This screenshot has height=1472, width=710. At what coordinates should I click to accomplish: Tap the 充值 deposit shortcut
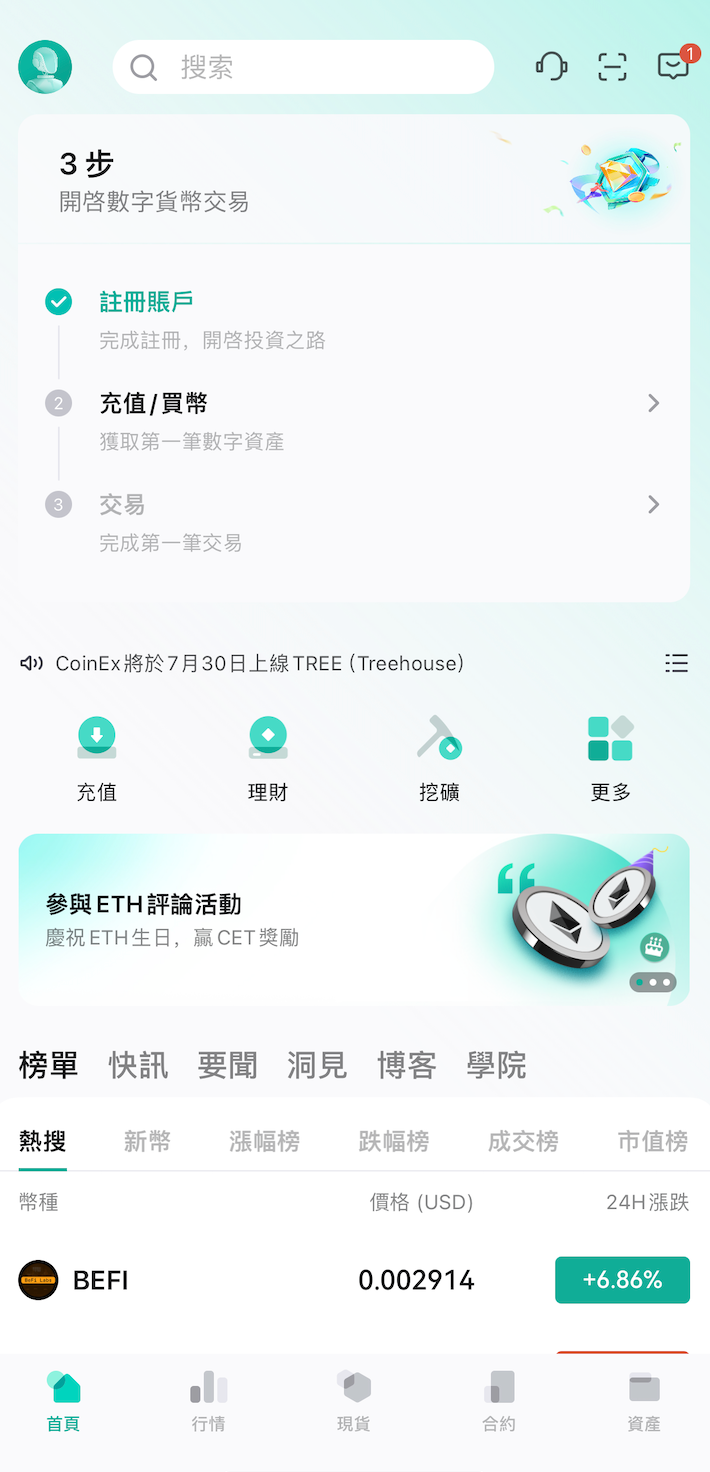(x=97, y=759)
